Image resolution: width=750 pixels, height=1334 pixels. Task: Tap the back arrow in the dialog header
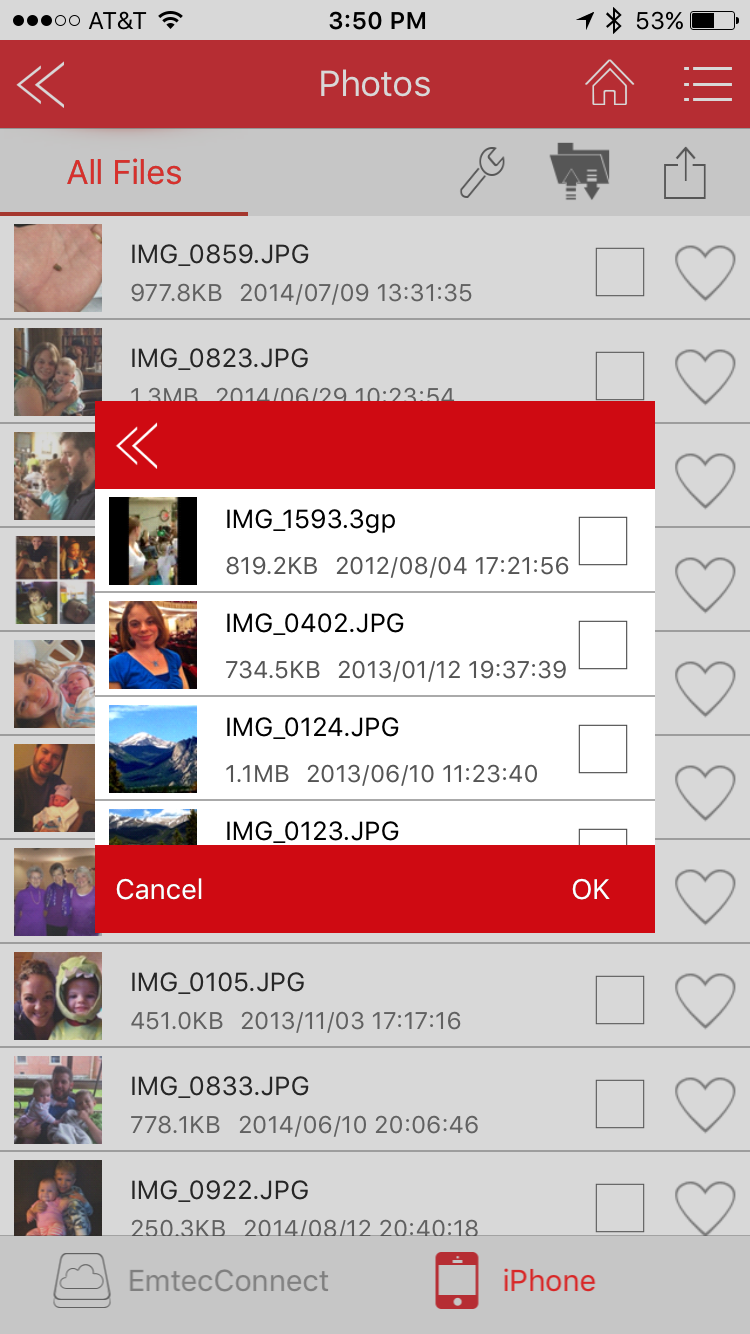(138, 445)
